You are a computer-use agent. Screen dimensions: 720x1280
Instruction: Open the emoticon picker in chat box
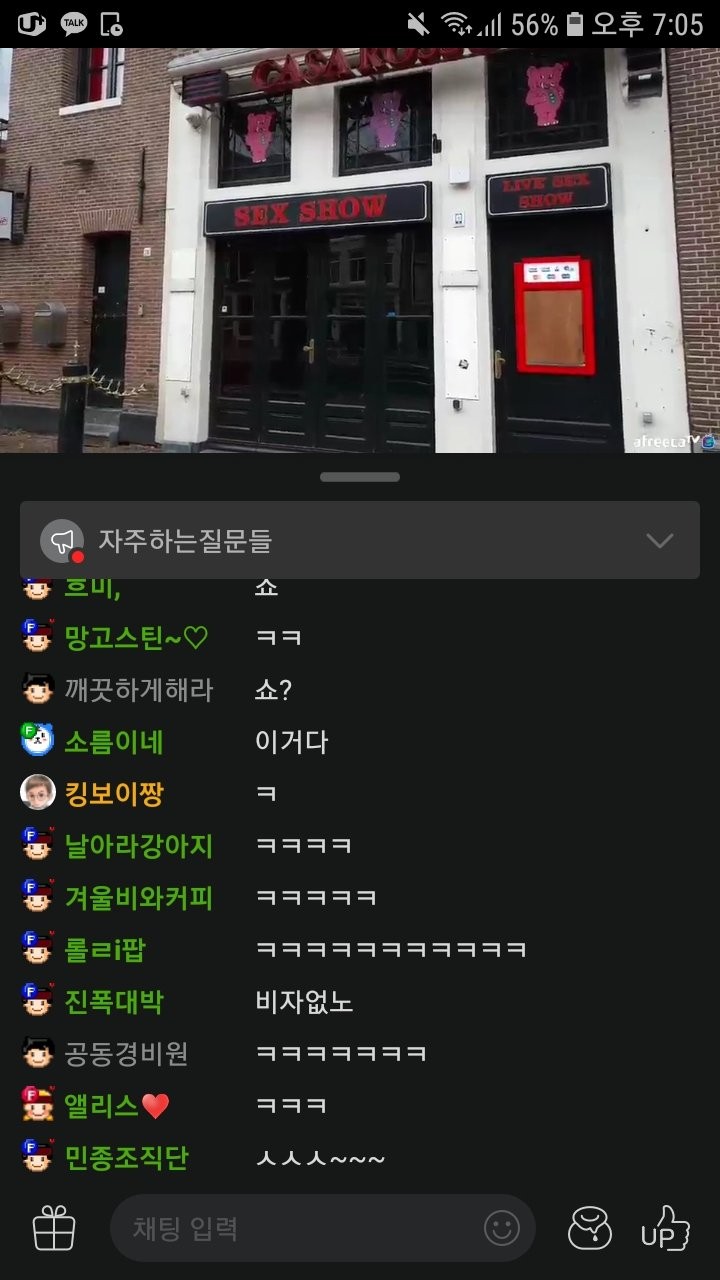click(x=502, y=1228)
